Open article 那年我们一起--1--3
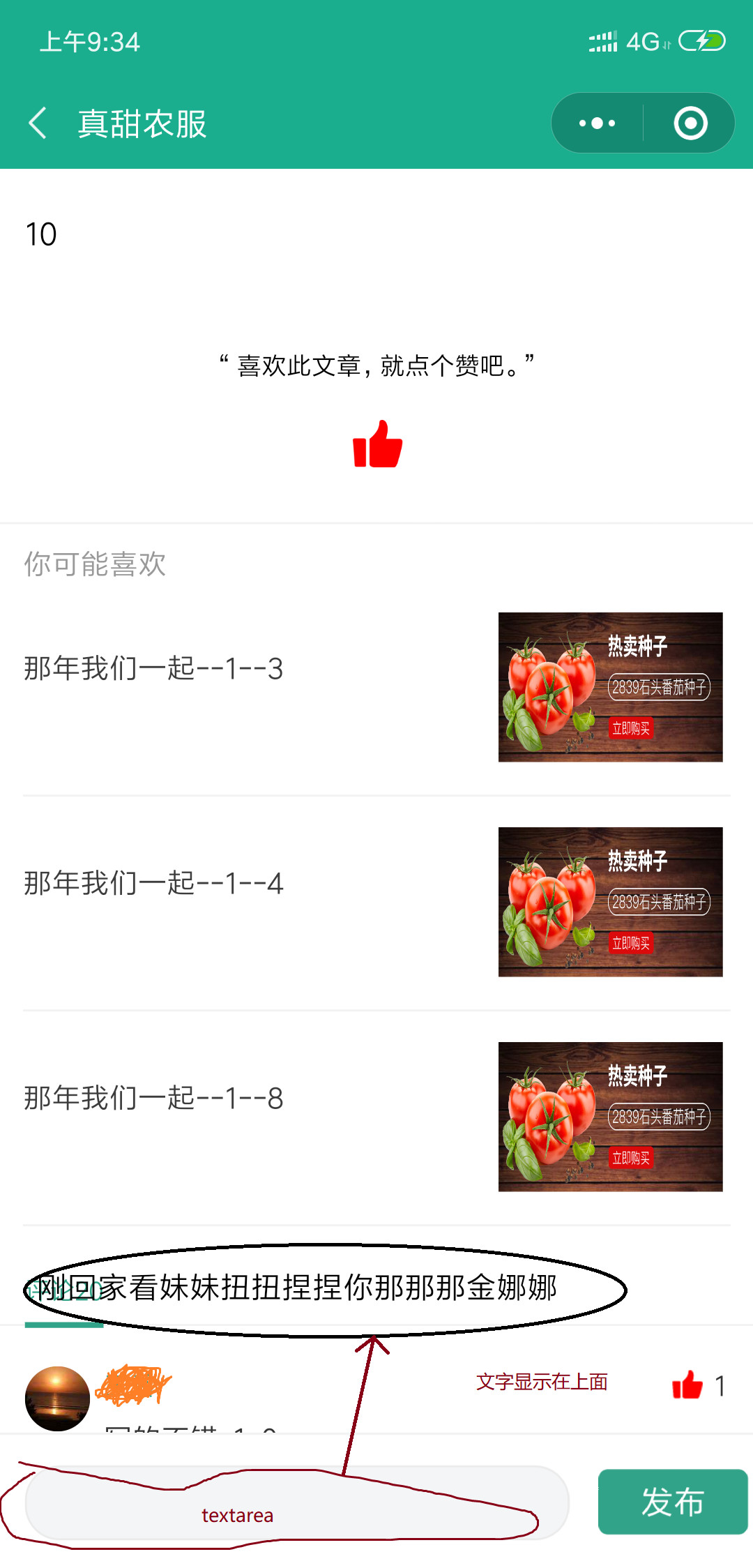 pos(153,668)
